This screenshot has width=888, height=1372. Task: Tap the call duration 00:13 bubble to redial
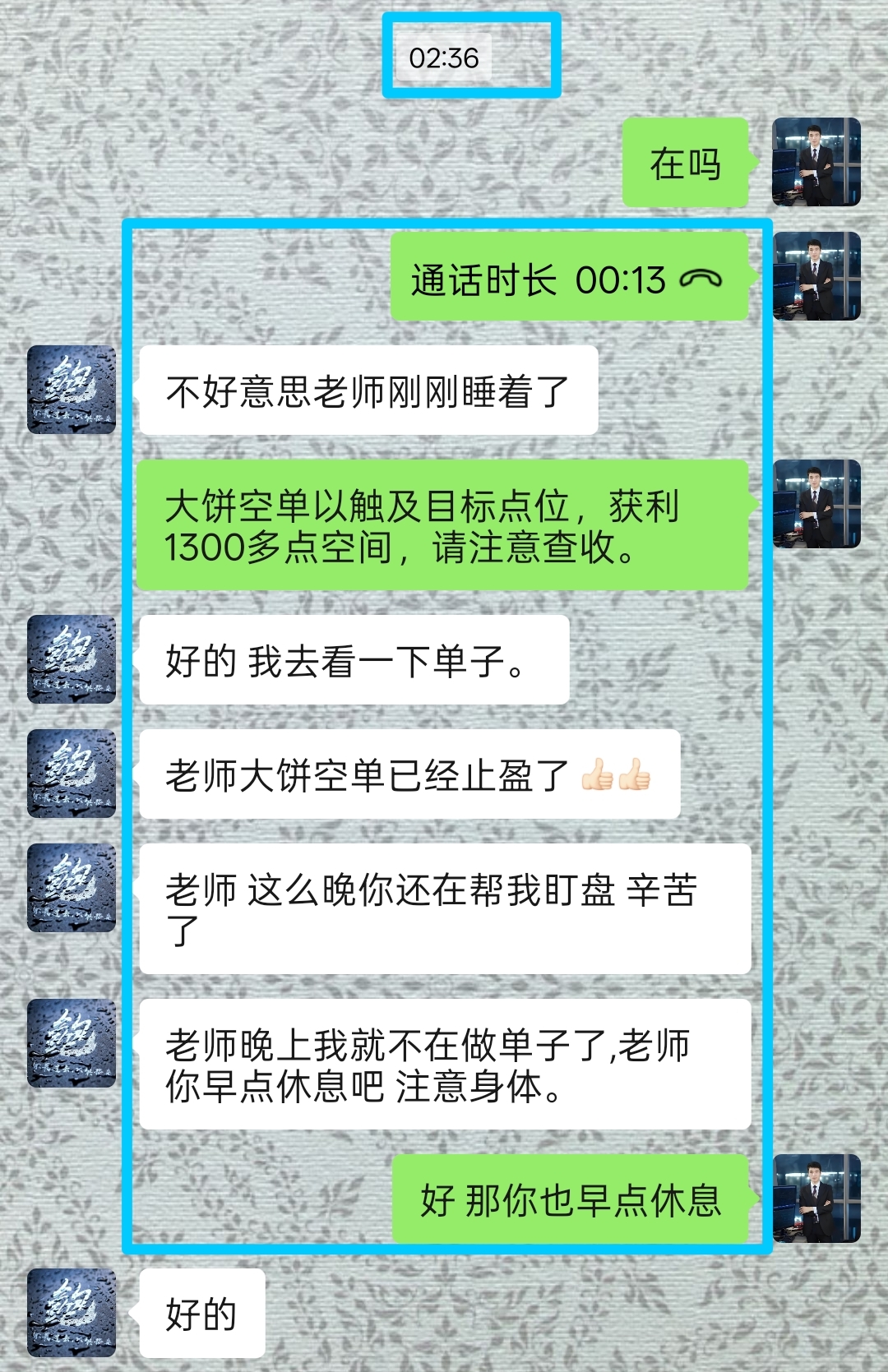coord(567,279)
